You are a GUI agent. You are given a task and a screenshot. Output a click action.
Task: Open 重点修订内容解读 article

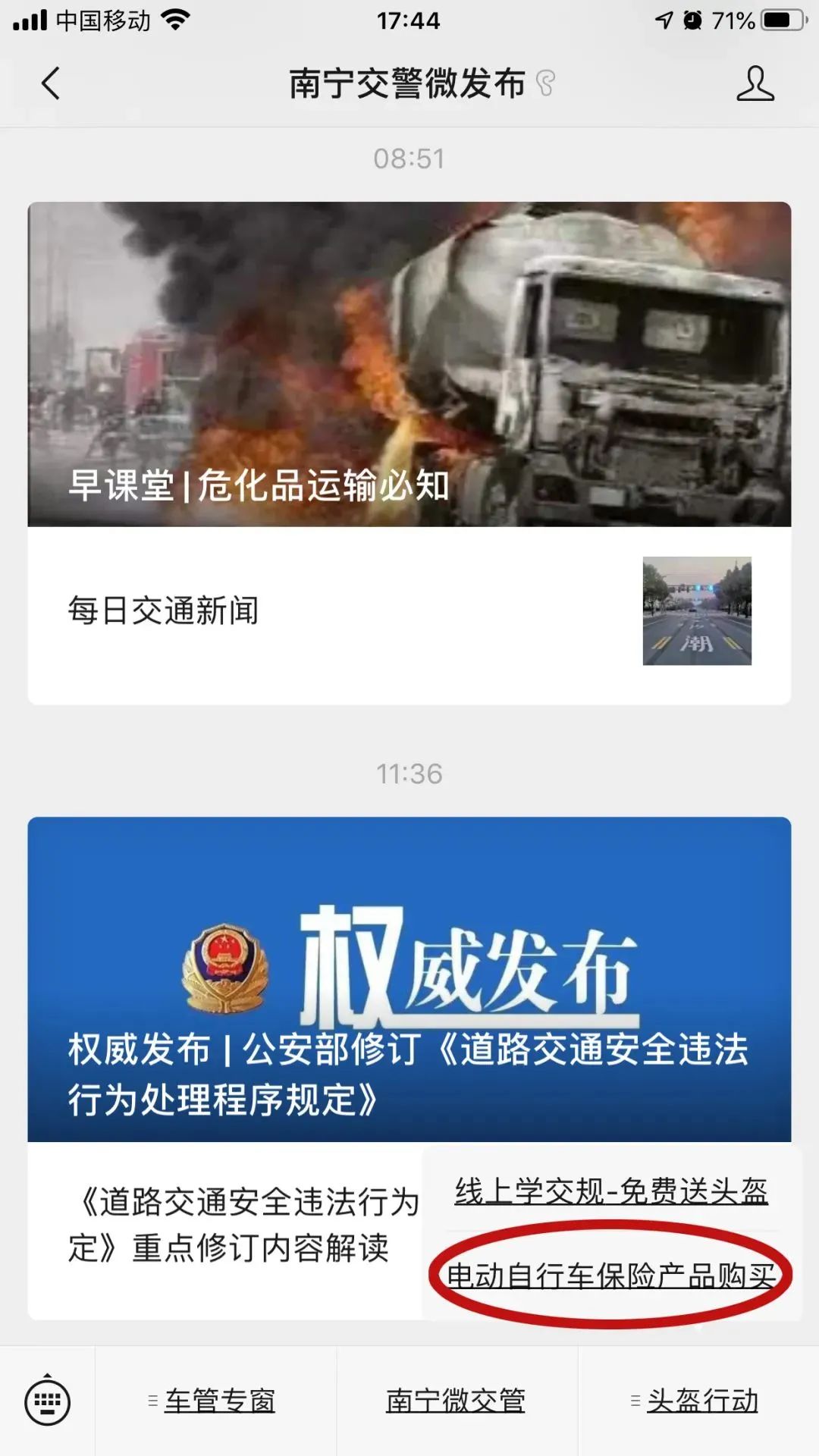click(x=227, y=1225)
